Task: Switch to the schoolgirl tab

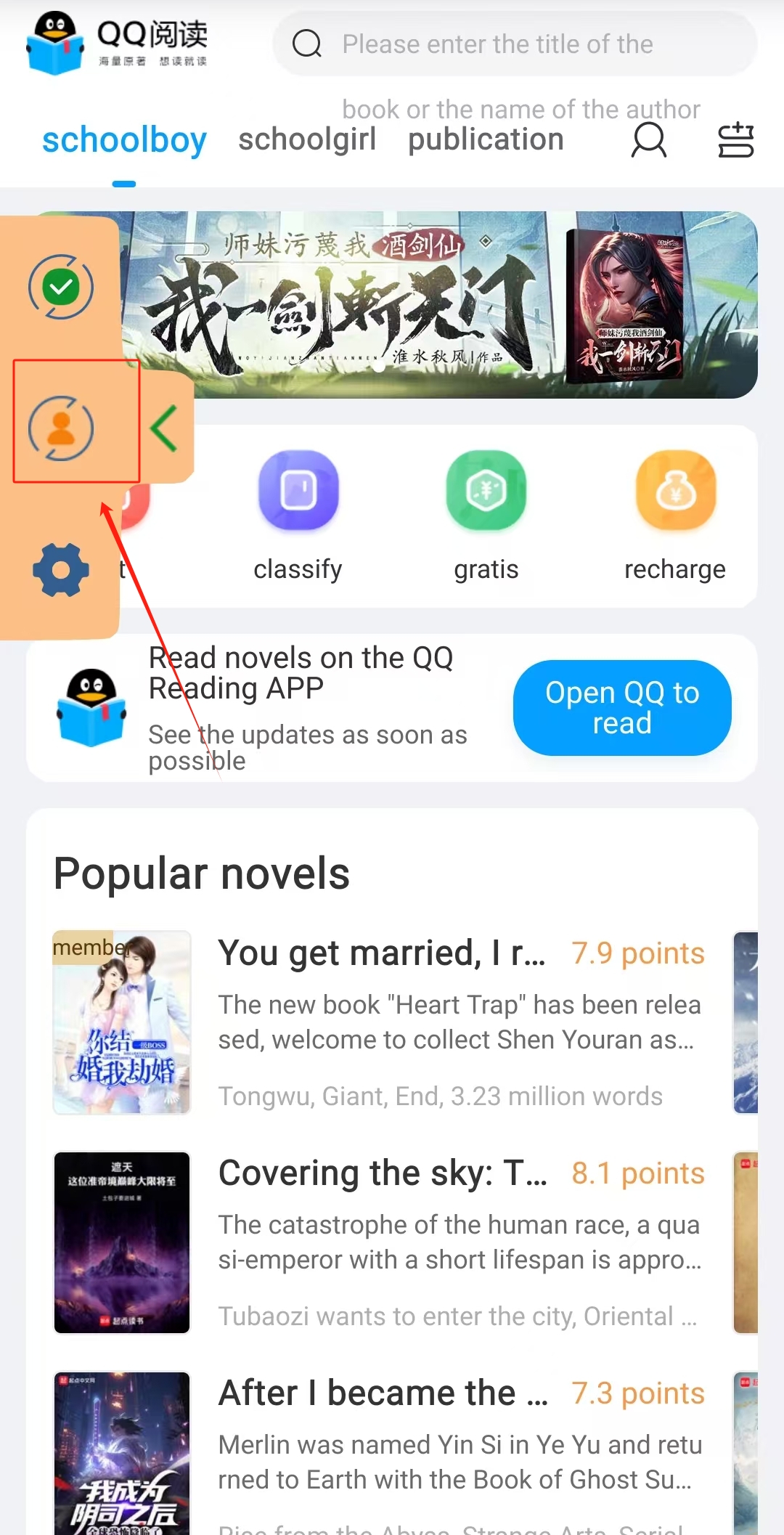Action: click(x=307, y=139)
